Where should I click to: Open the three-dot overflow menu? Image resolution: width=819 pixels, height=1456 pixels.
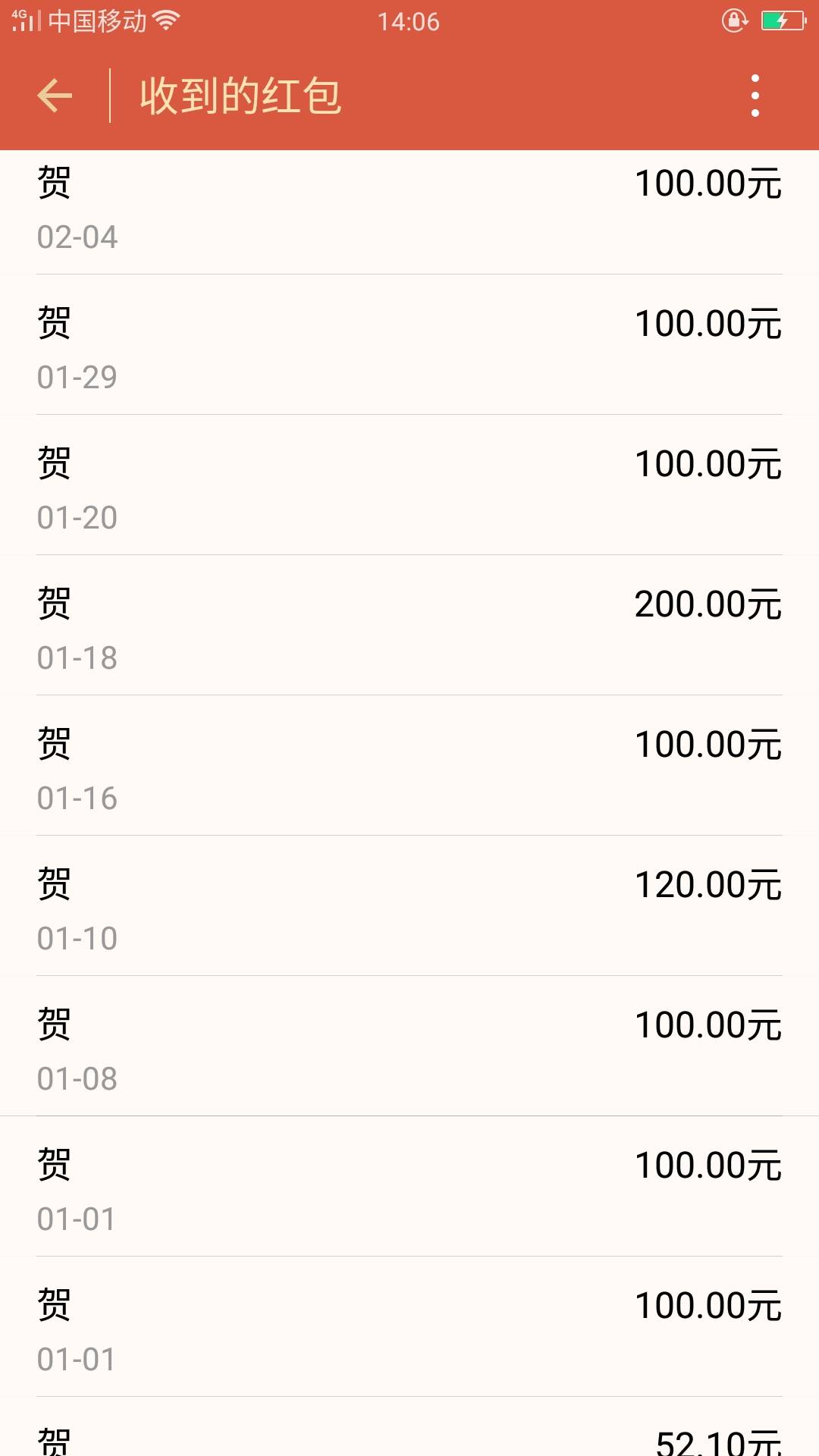coord(755,94)
